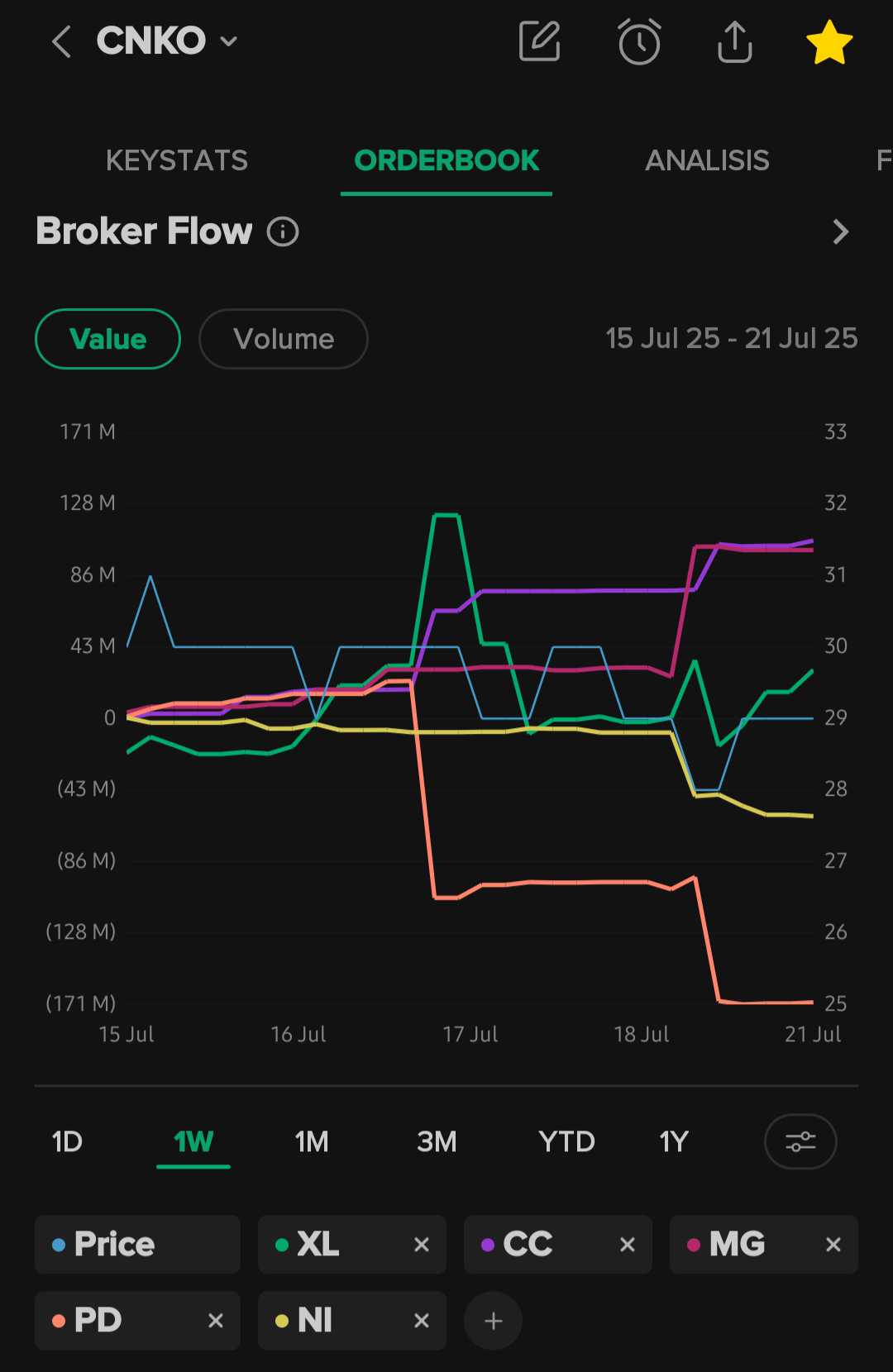Set a price alert alarm

pyautogui.click(x=639, y=41)
